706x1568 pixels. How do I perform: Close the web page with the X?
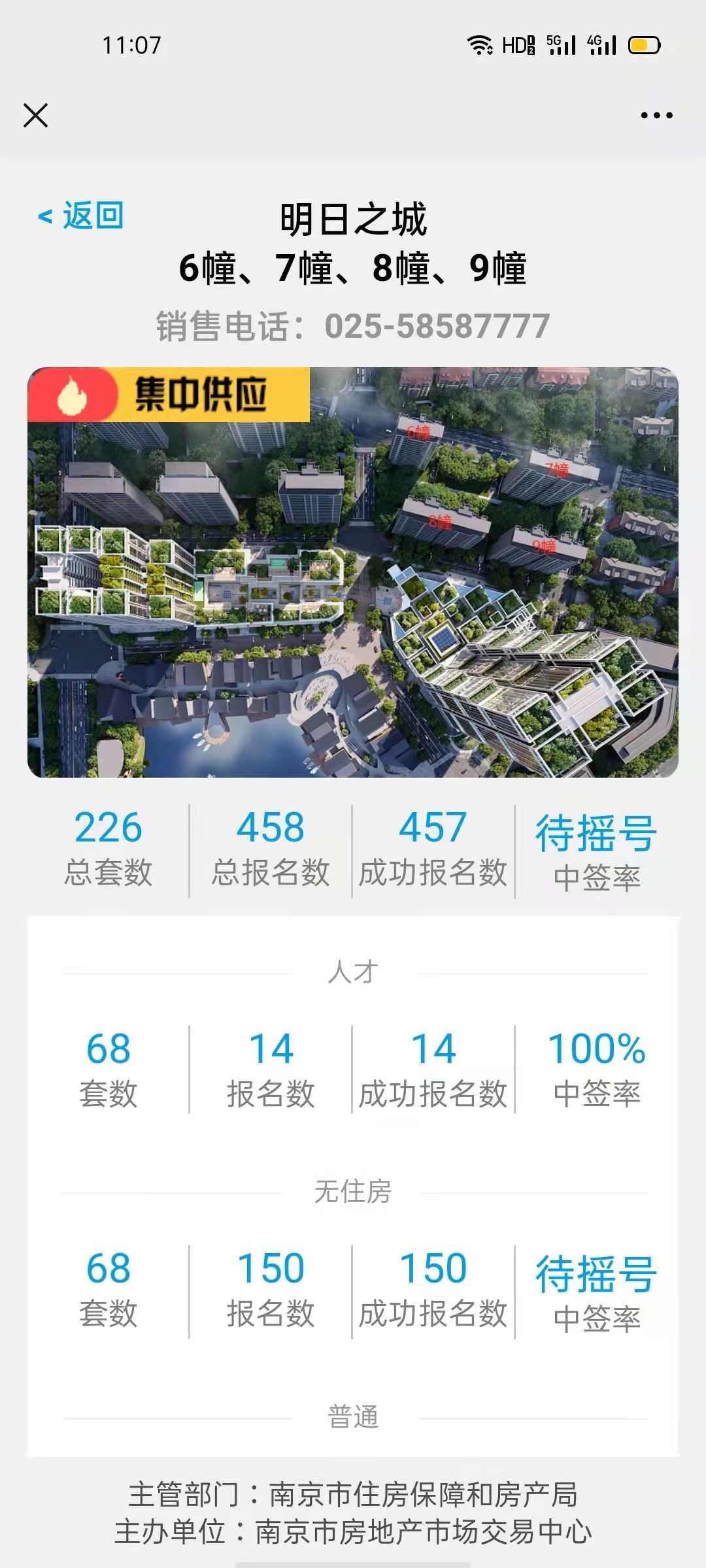36,116
